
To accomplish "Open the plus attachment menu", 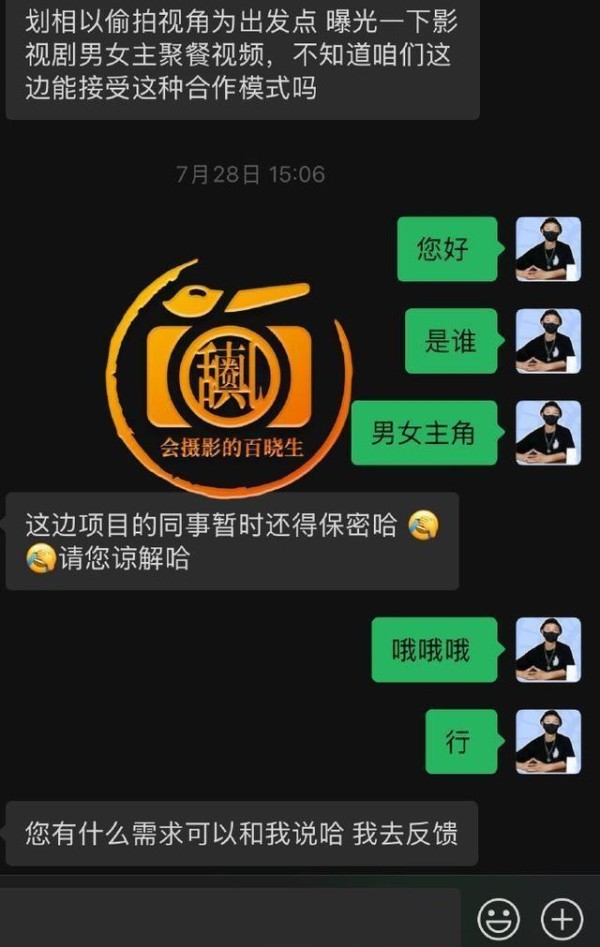I will click(561, 918).
